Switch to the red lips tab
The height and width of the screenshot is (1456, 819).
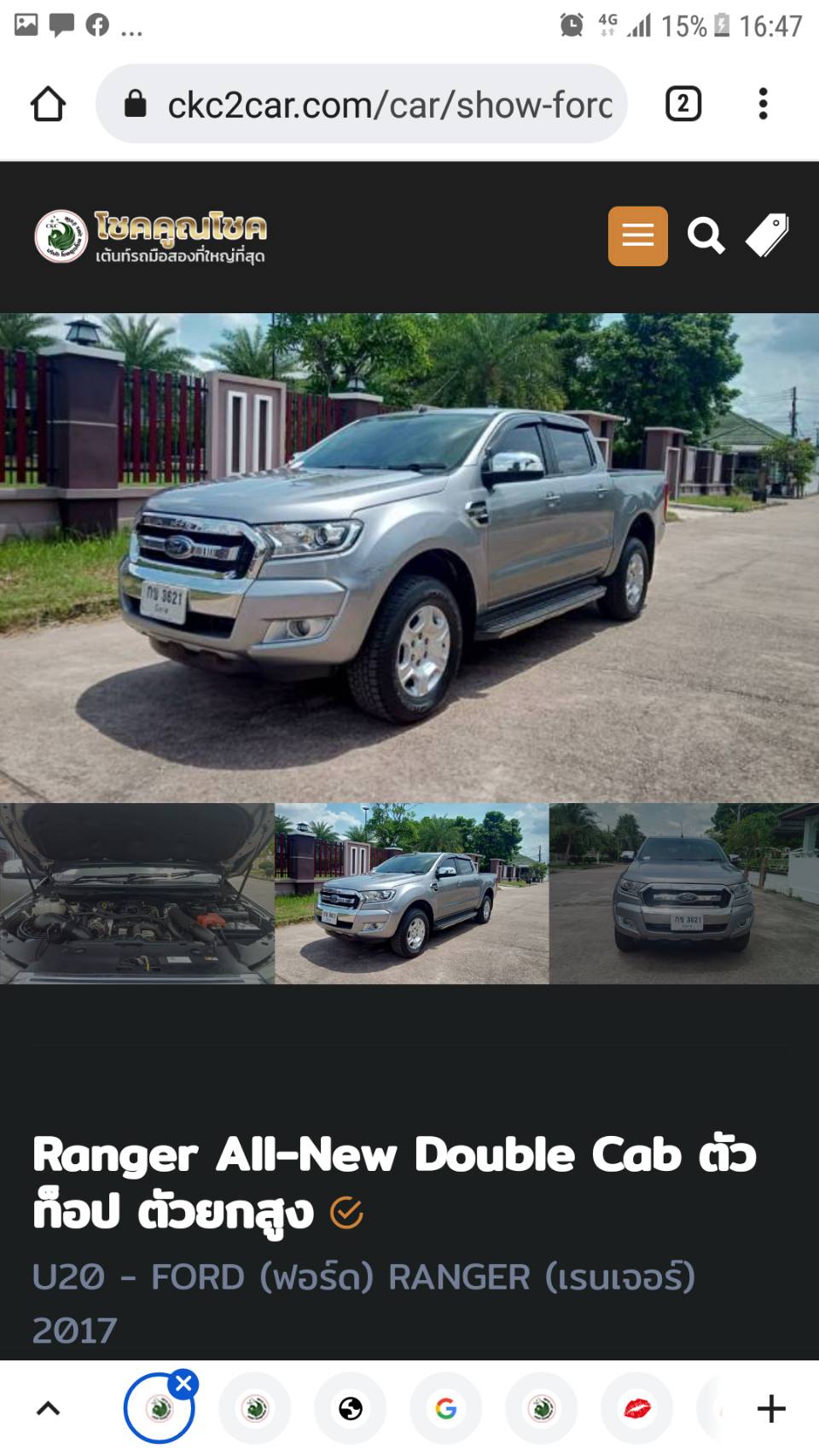pyautogui.click(x=636, y=1408)
